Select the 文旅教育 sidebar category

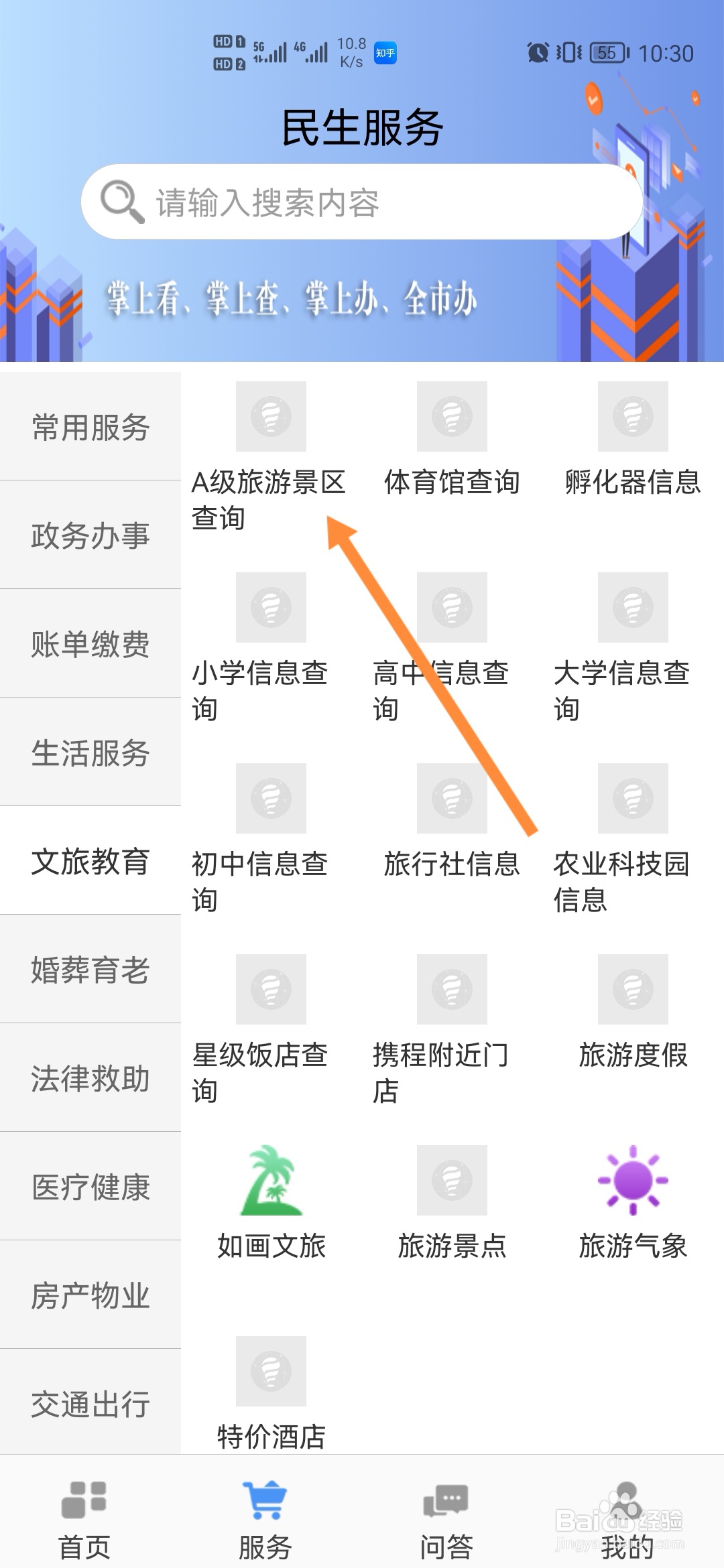pos(91,862)
